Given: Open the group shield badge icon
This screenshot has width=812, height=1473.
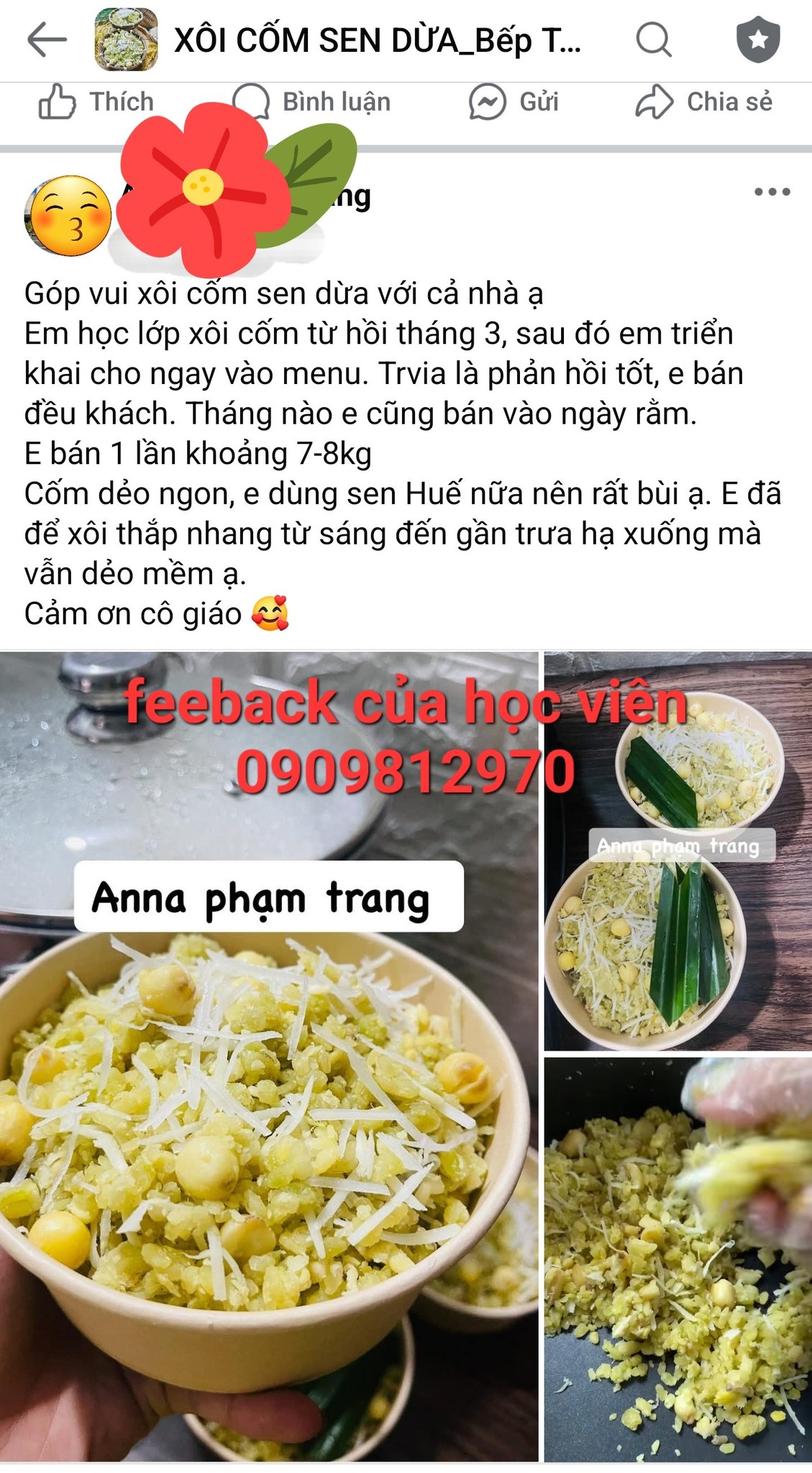Looking at the screenshot, I should (x=758, y=40).
